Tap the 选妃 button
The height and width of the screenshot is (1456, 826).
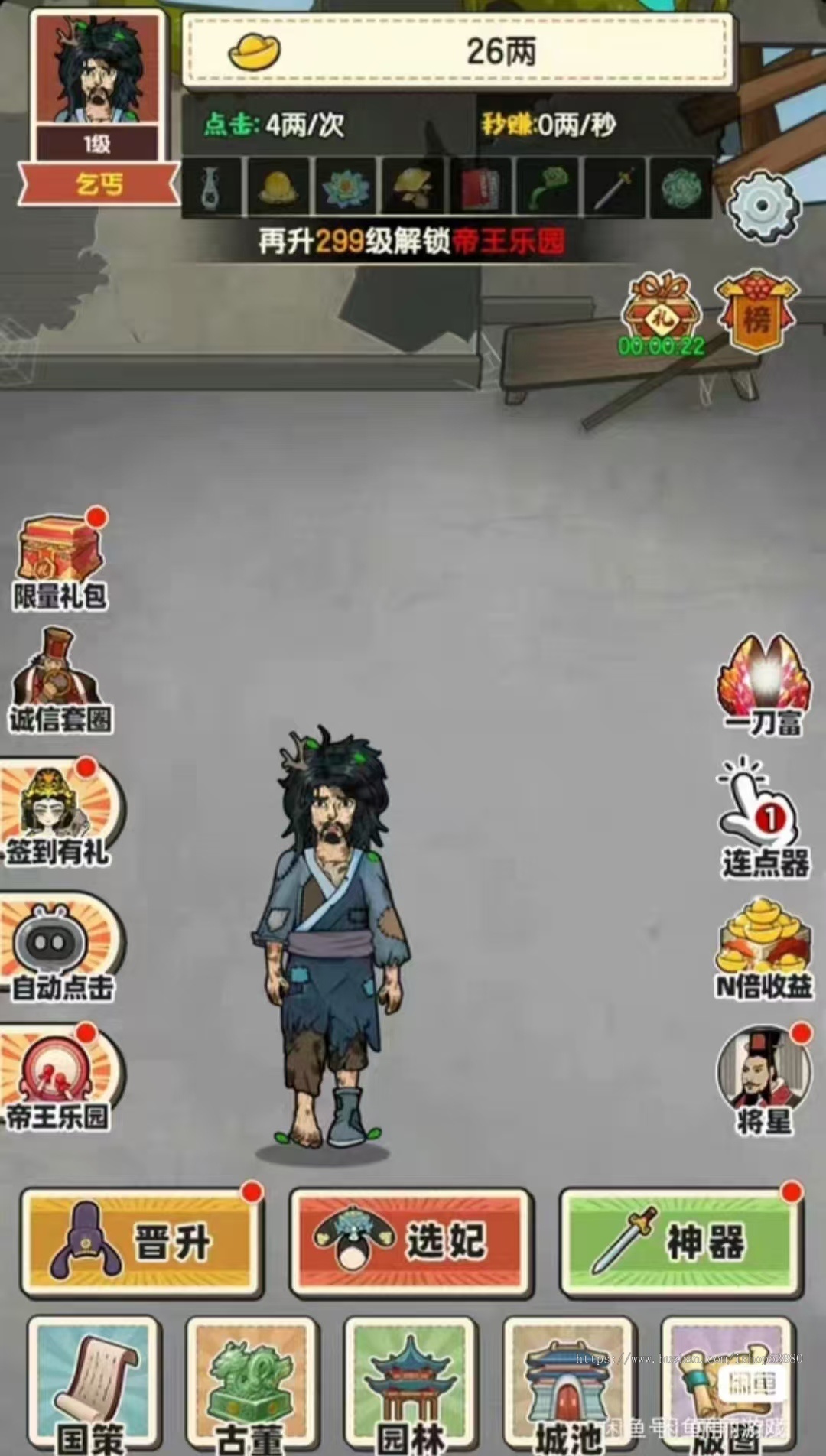click(x=411, y=1242)
